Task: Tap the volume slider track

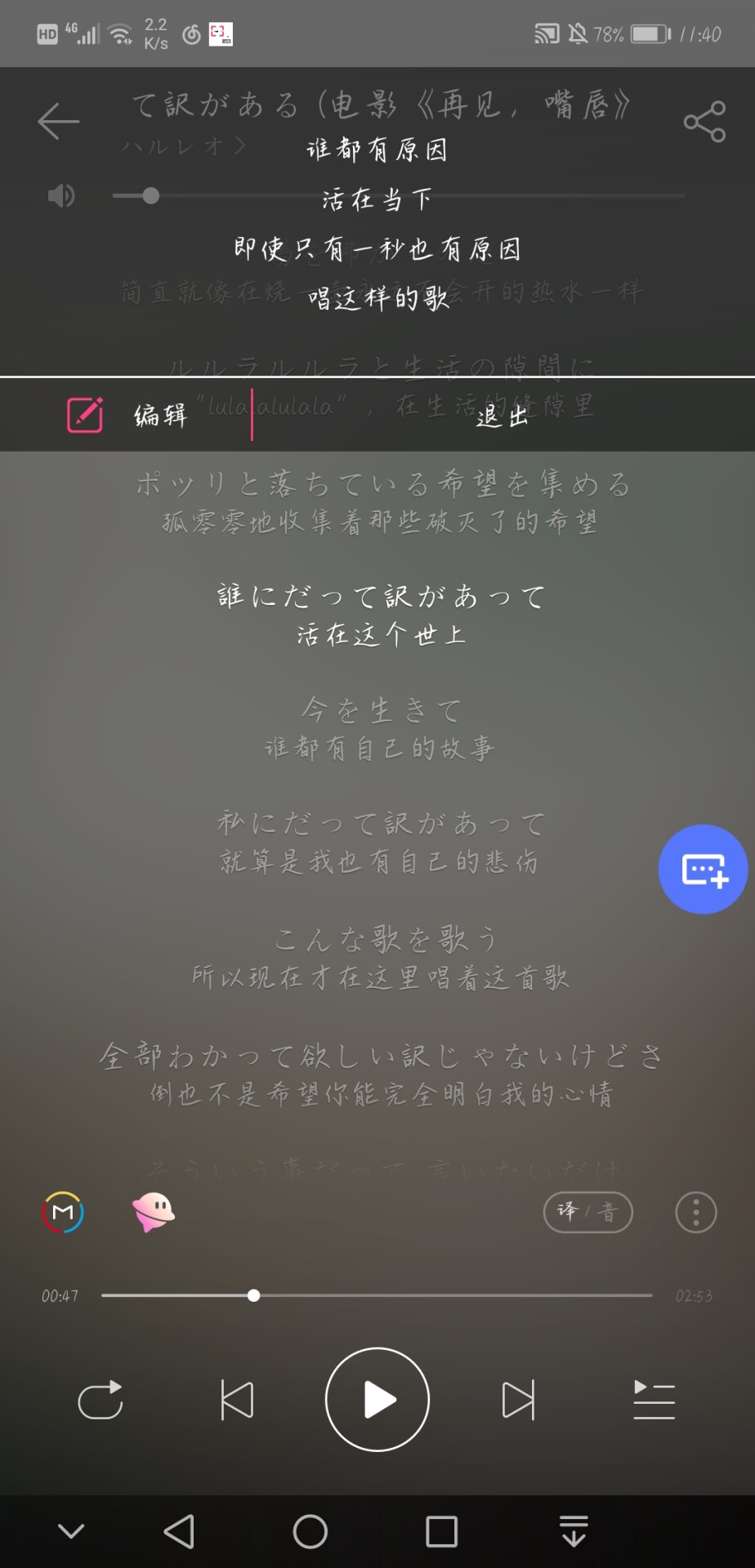Action: point(399,196)
